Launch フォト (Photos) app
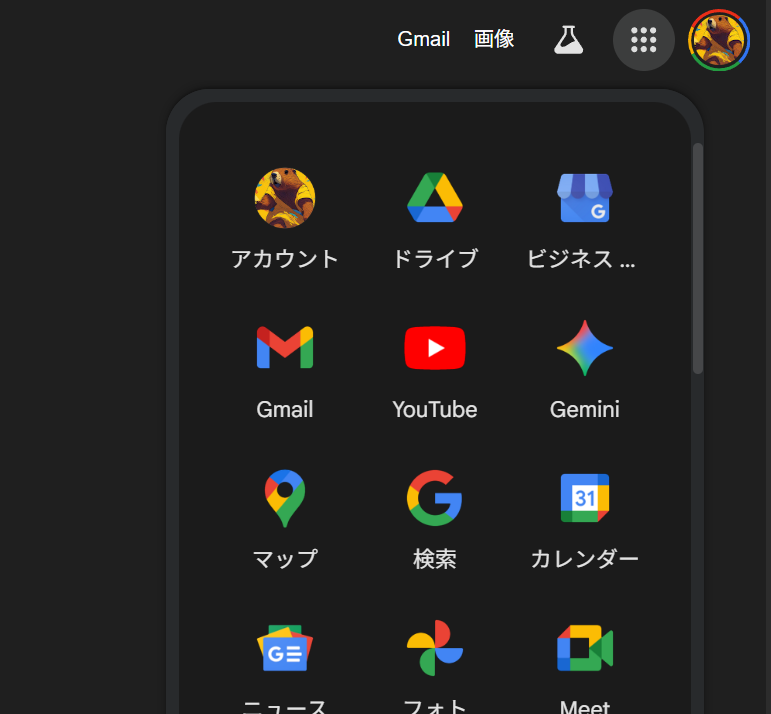 [435, 660]
